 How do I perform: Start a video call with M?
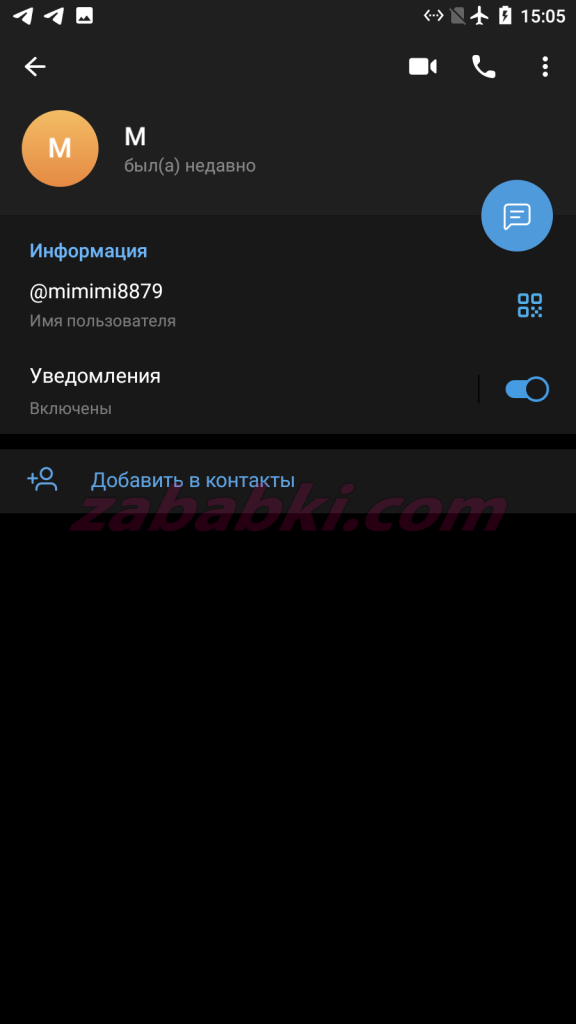click(x=423, y=67)
